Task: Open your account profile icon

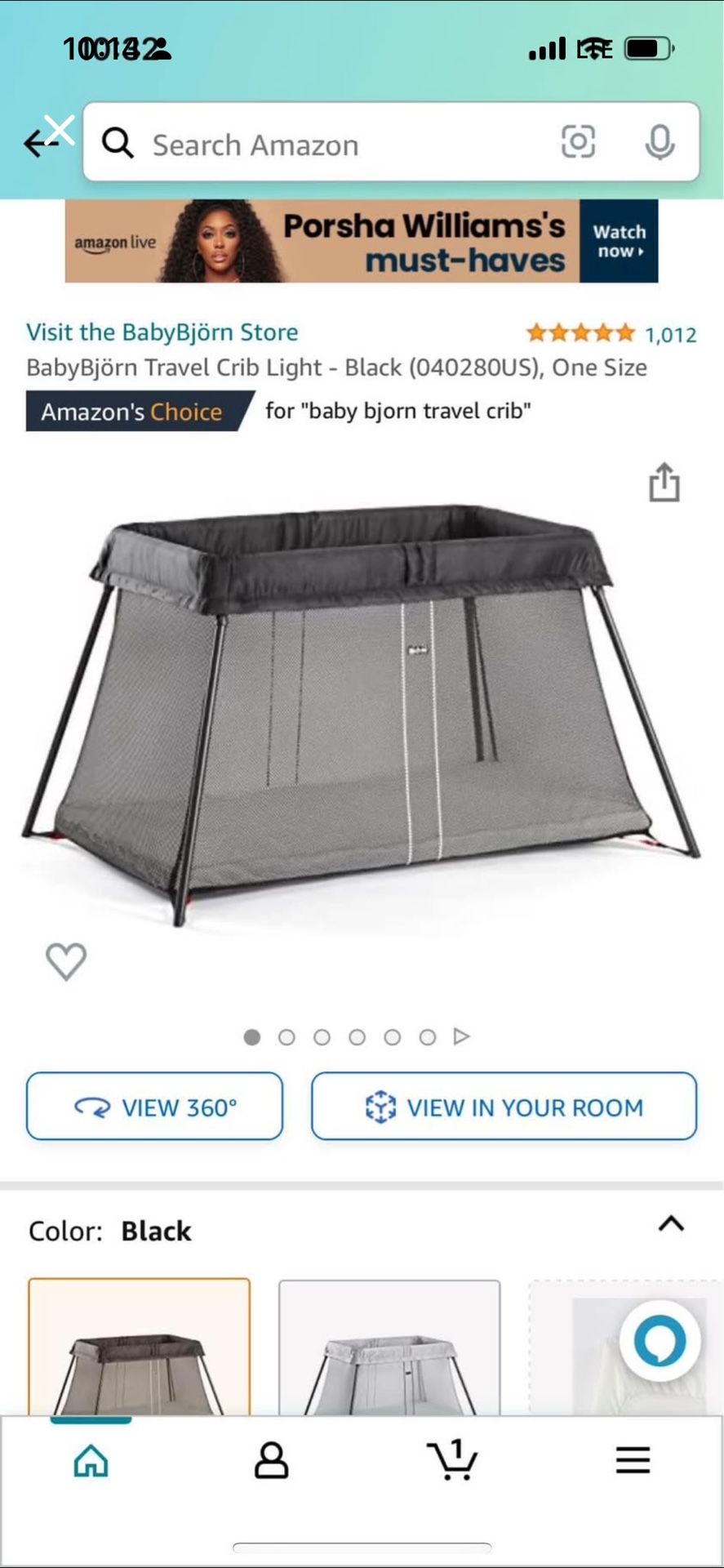Action: [271, 1462]
